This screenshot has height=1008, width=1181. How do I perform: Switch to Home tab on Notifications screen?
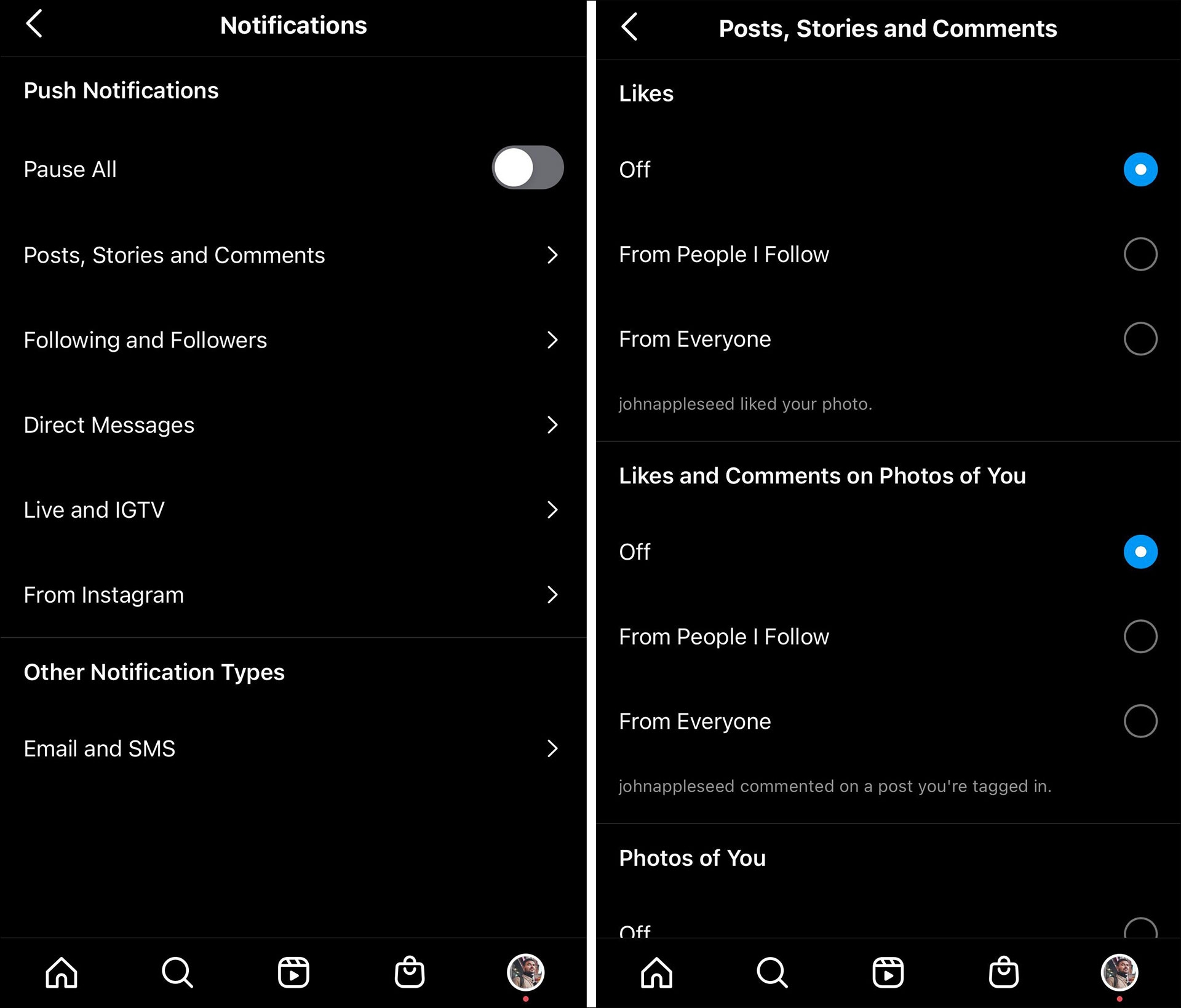click(x=62, y=973)
